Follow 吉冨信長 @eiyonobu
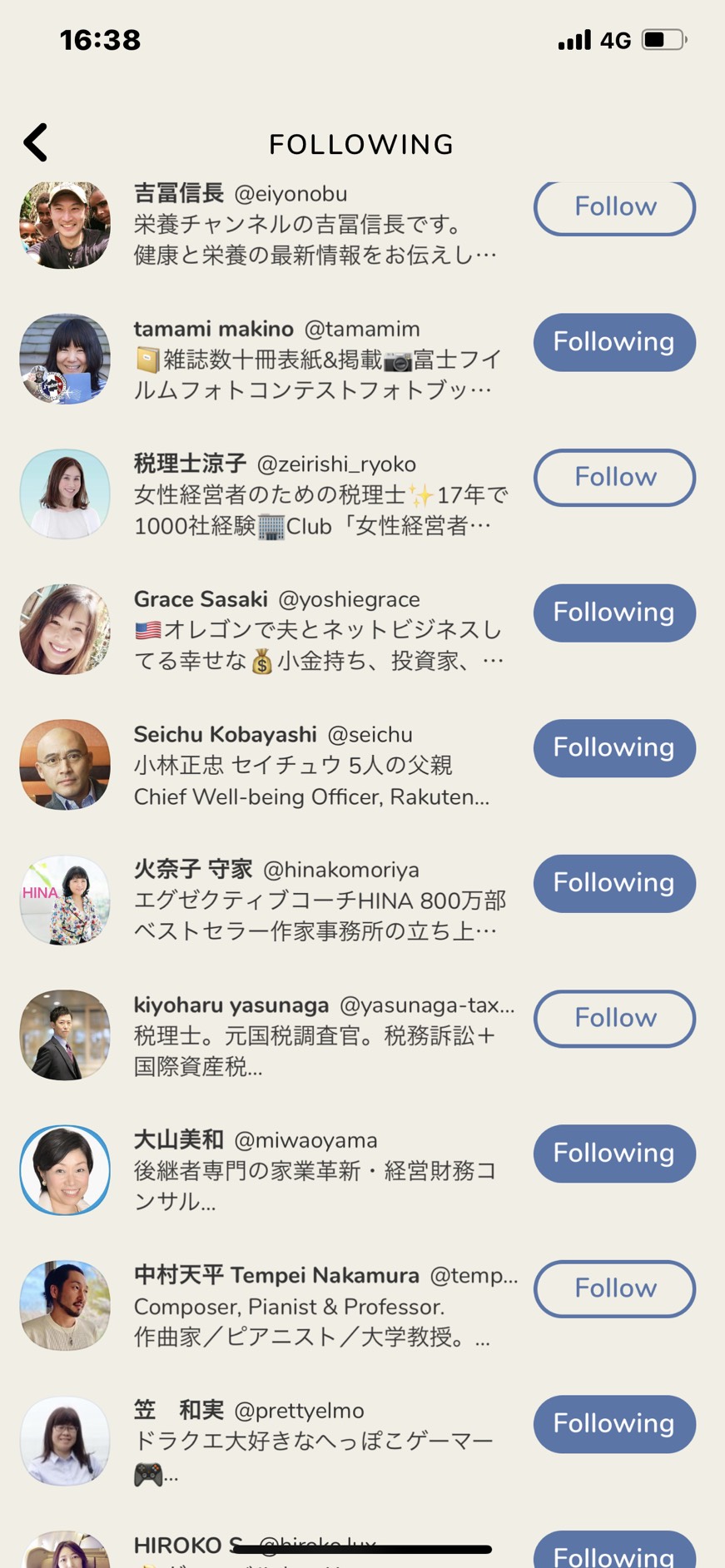725x1568 pixels. 614,207
